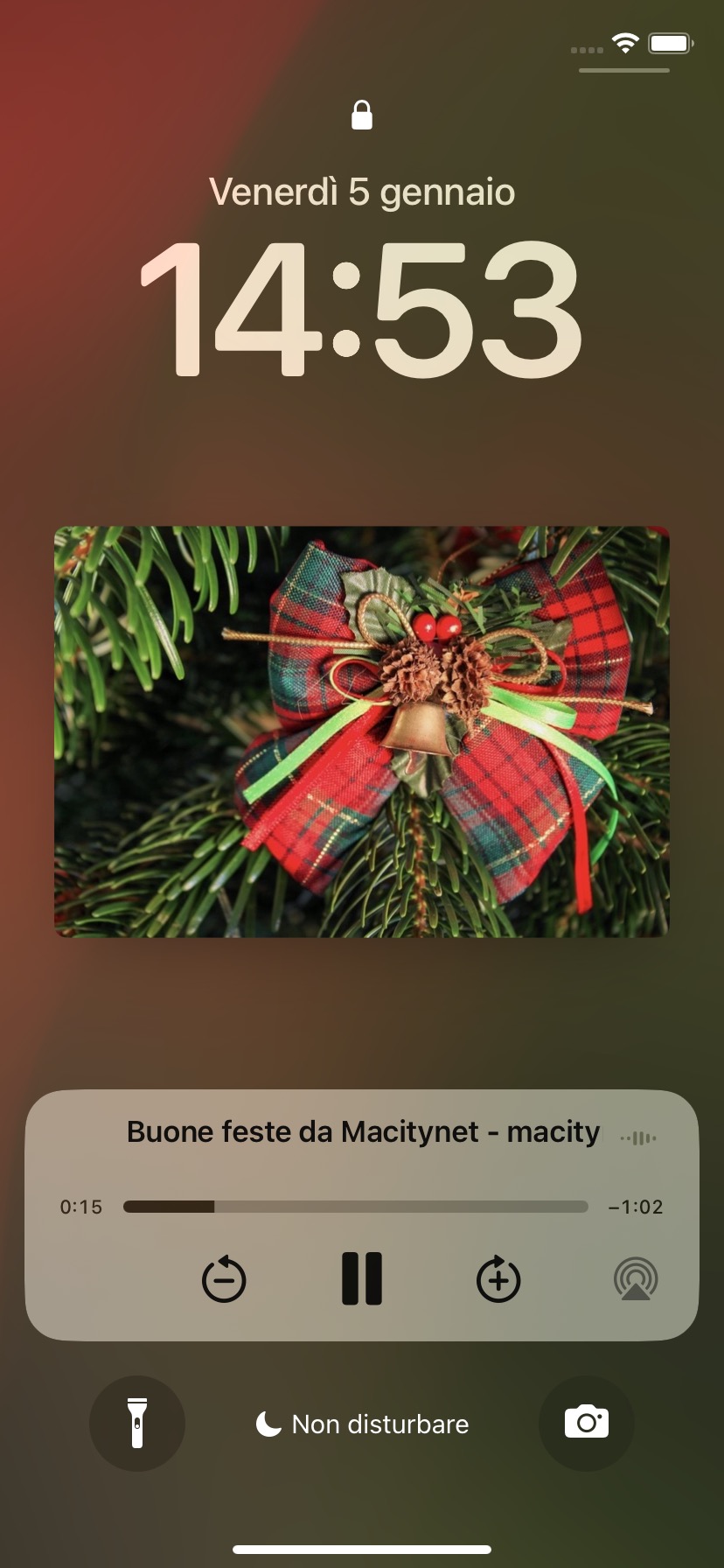The image size is (724, 1568).
Task: Tap the Non disturbare focus indicator
Action: pos(362,1424)
